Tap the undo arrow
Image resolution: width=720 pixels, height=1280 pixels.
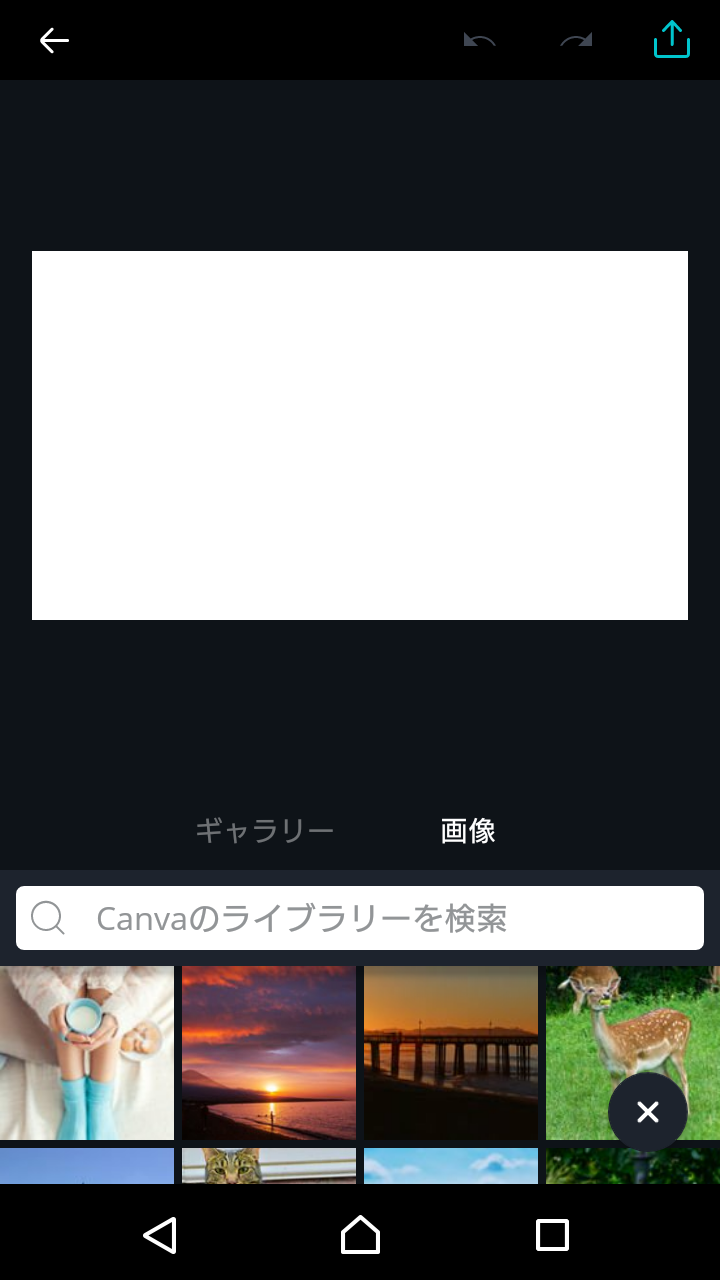click(480, 40)
